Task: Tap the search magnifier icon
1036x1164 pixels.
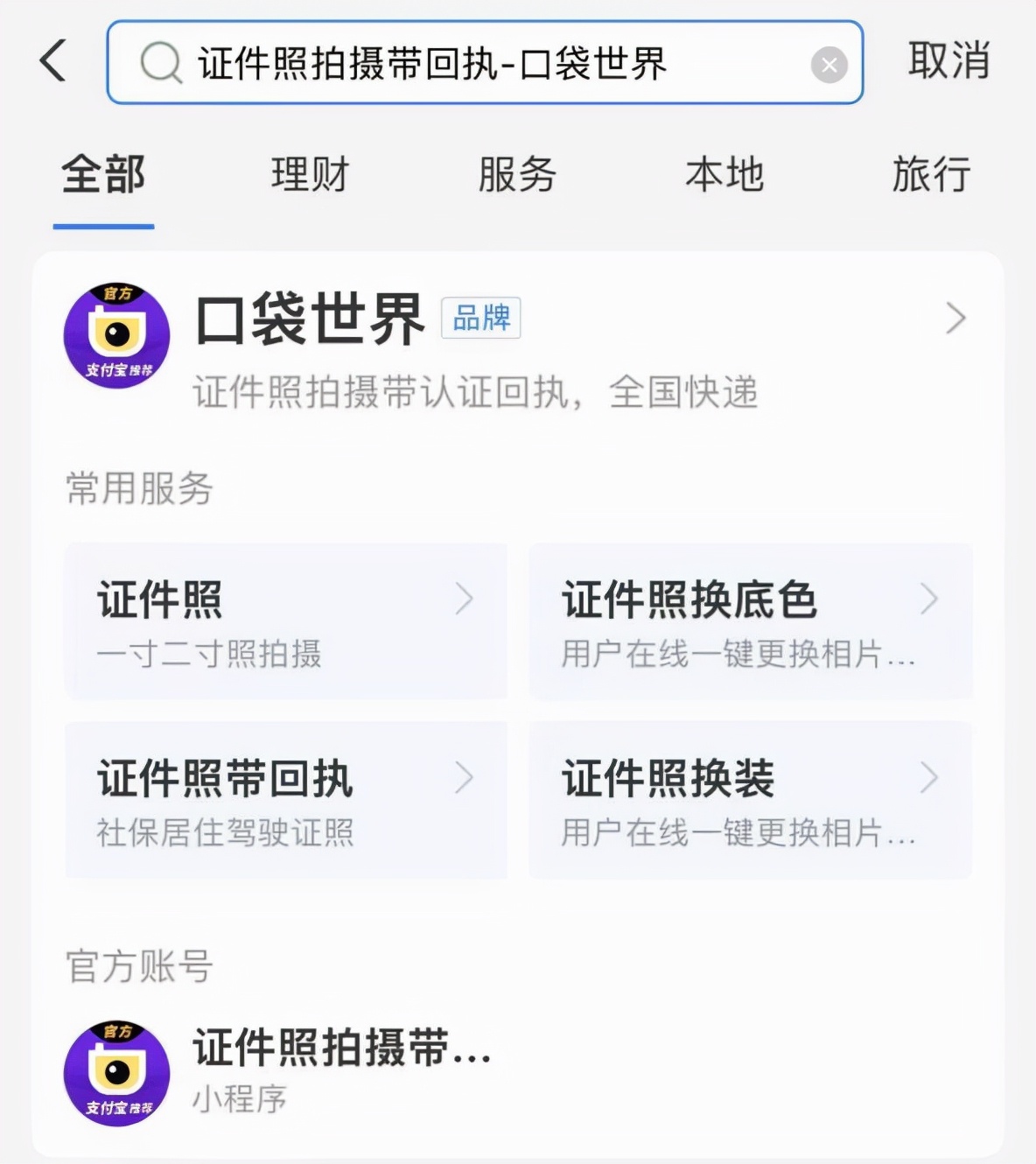Action: click(159, 63)
